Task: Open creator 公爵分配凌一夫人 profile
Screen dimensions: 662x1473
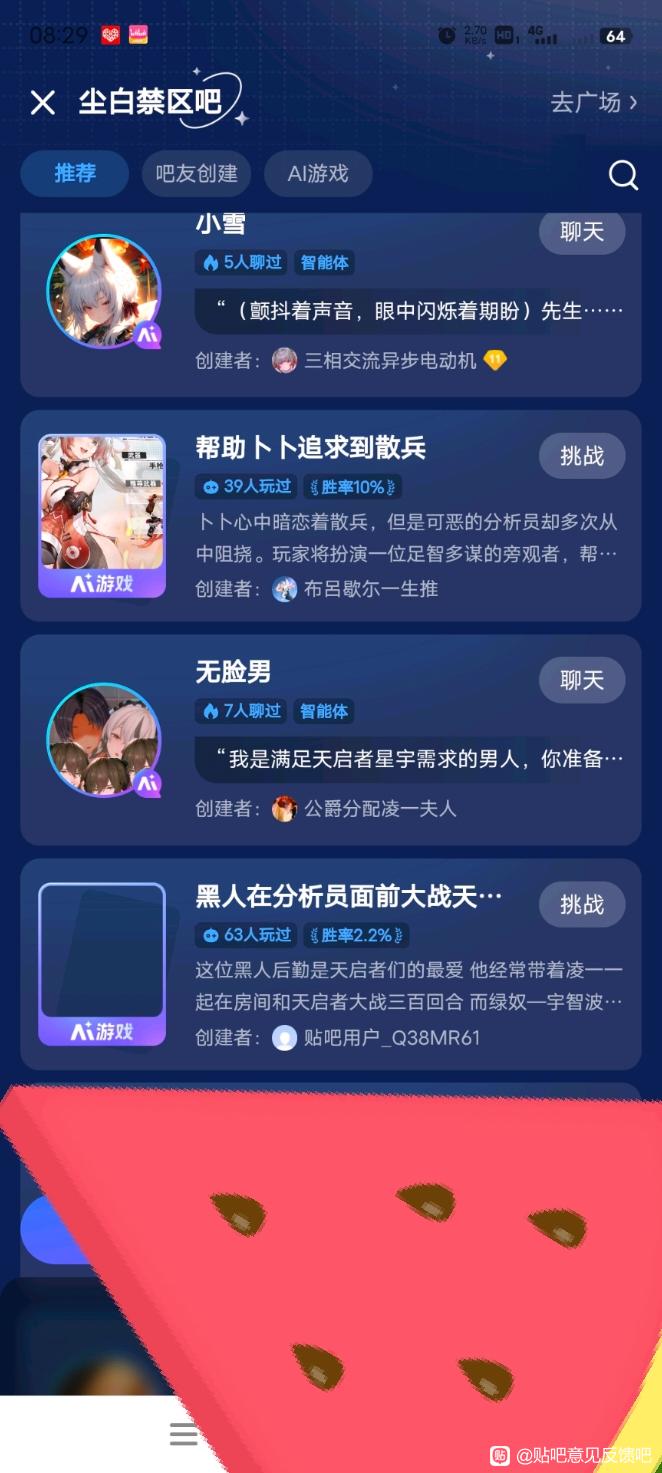Action: [x=380, y=808]
